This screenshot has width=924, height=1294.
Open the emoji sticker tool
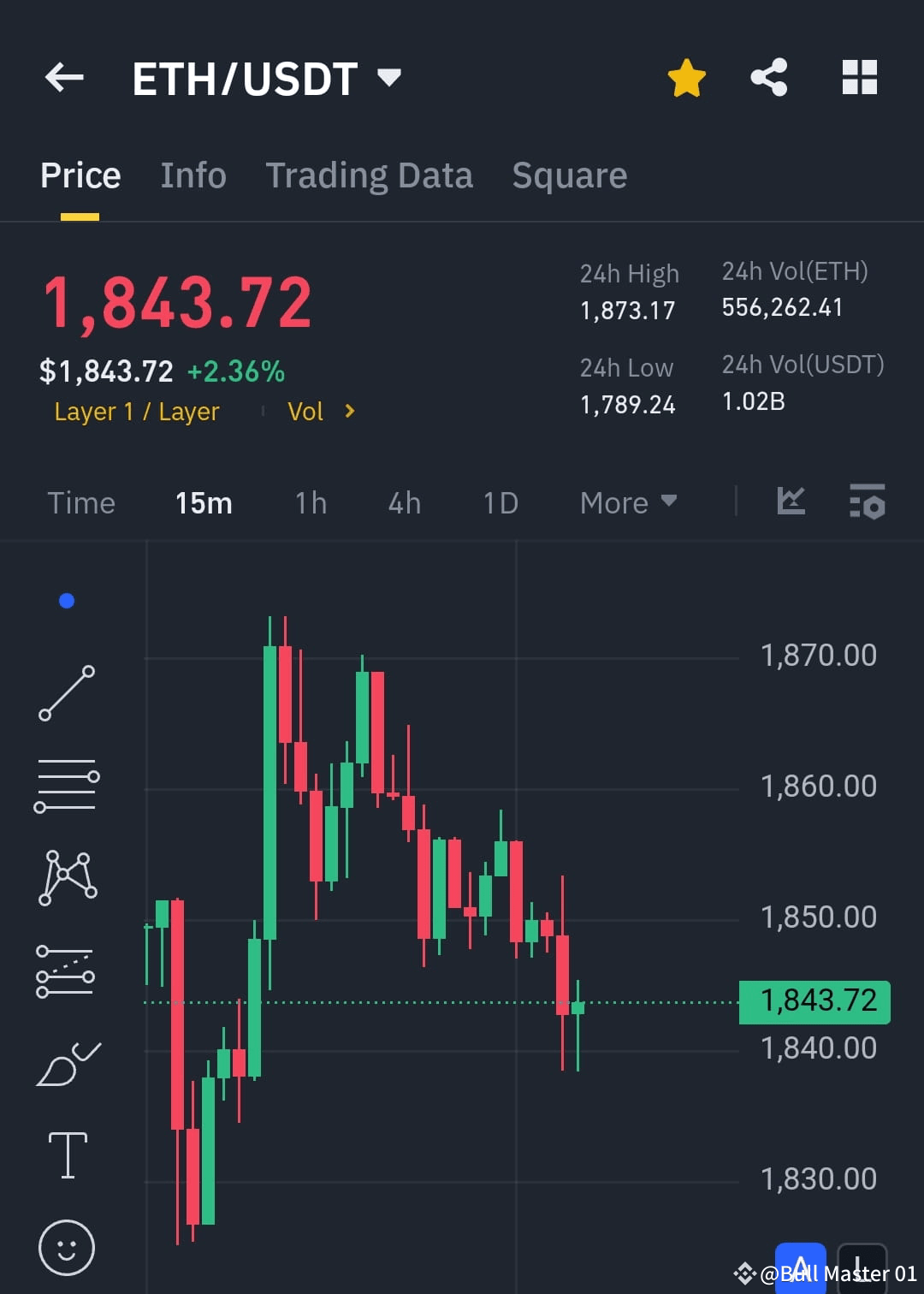pyautogui.click(x=67, y=1248)
